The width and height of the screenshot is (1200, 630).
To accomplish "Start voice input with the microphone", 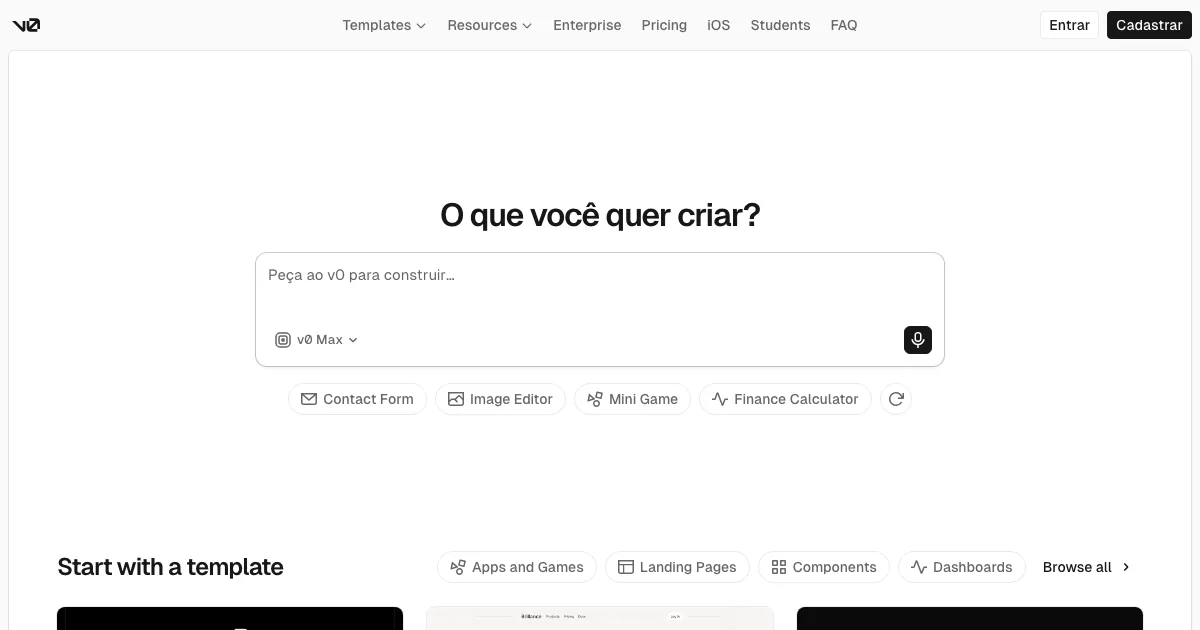I will tap(918, 340).
